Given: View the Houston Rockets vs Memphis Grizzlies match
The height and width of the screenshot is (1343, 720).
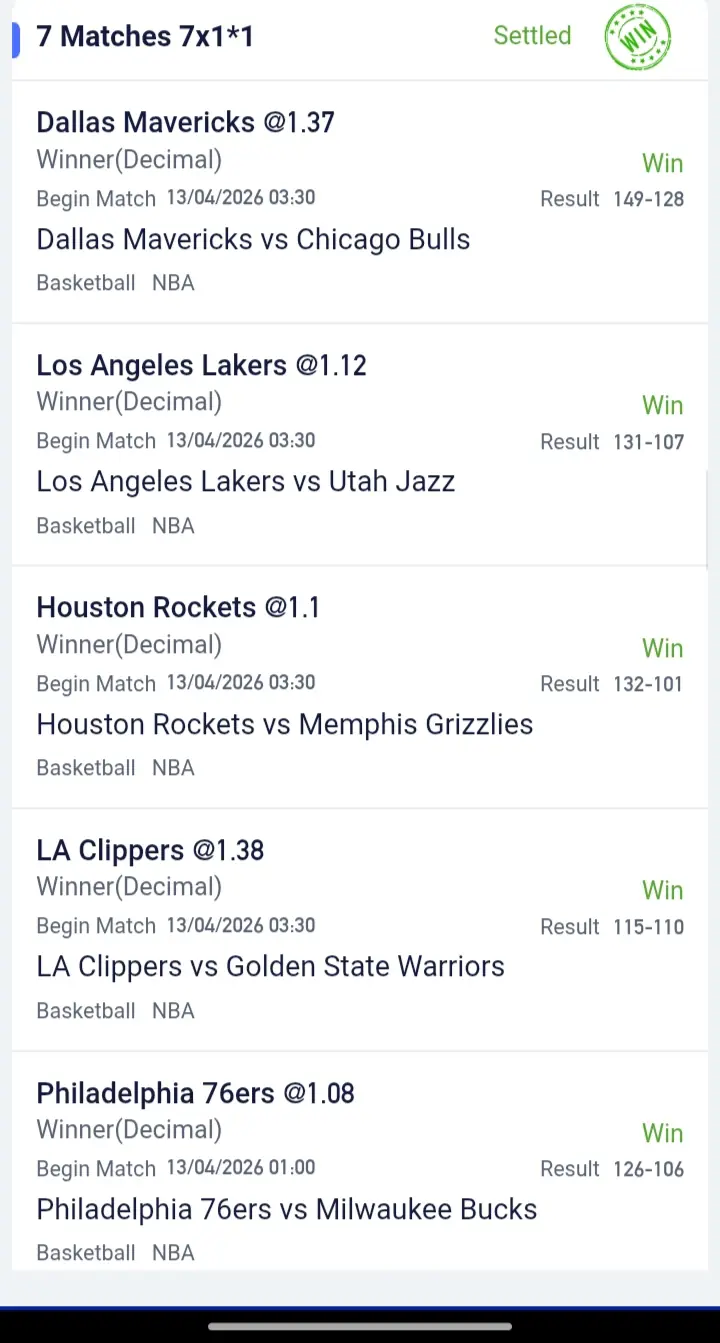Looking at the screenshot, I should (285, 724).
